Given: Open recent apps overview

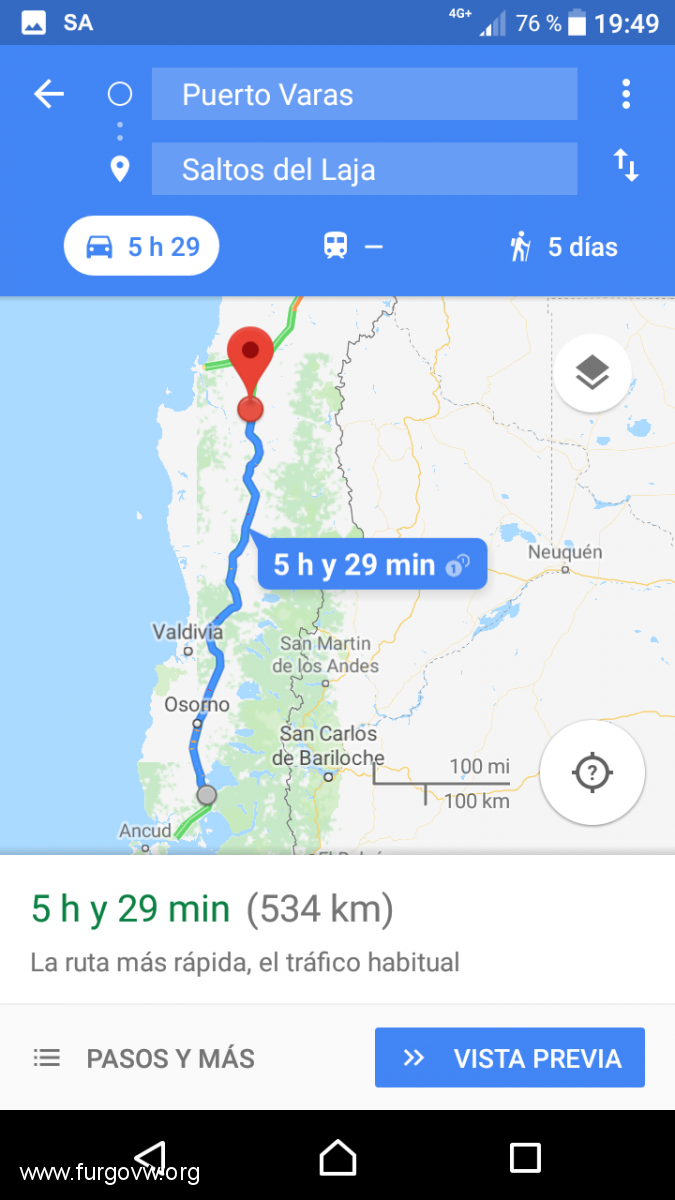Looking at the screenshot, I should pos(525,1157).
